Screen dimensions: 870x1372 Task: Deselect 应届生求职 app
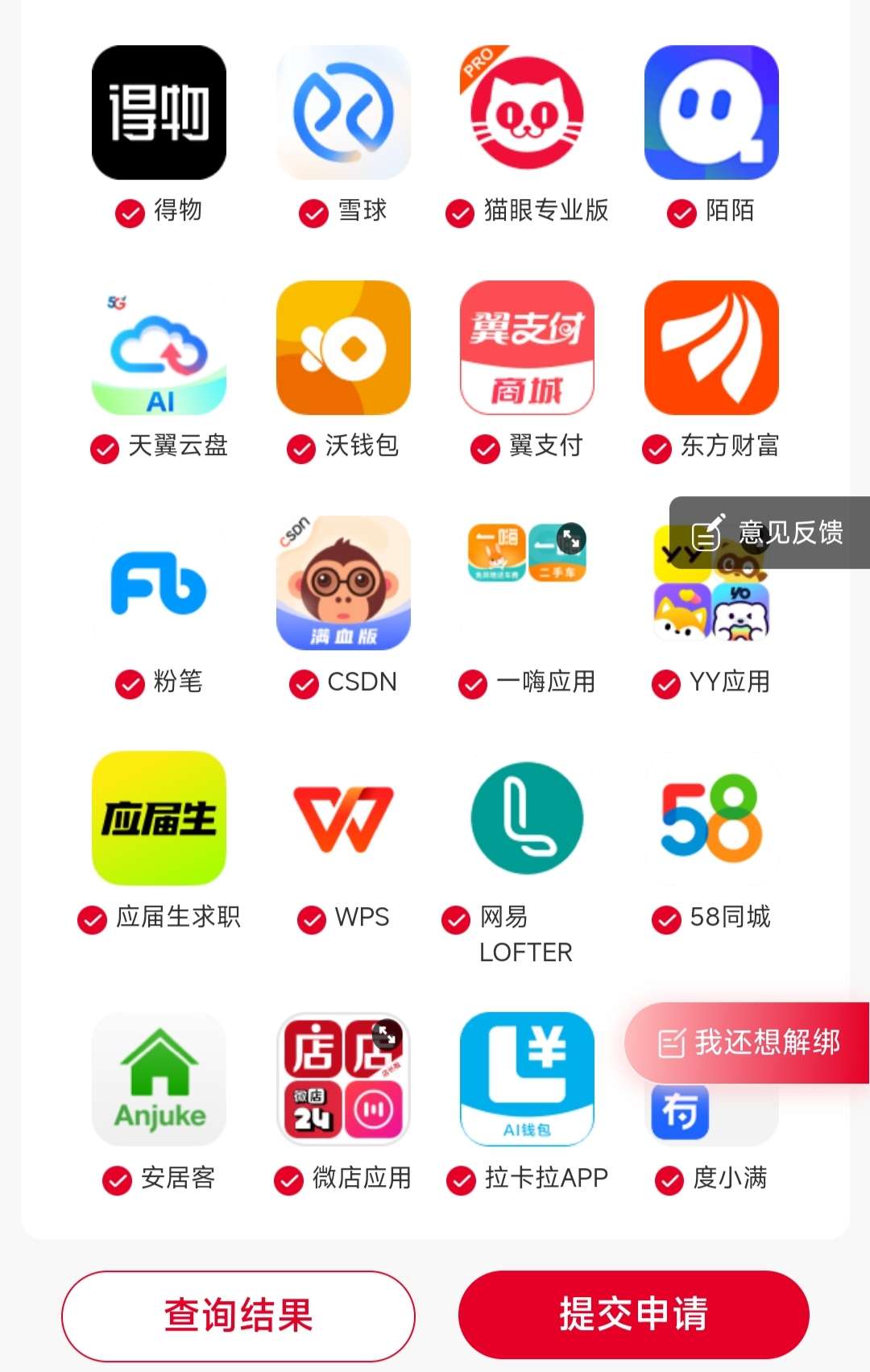(92, 919)
